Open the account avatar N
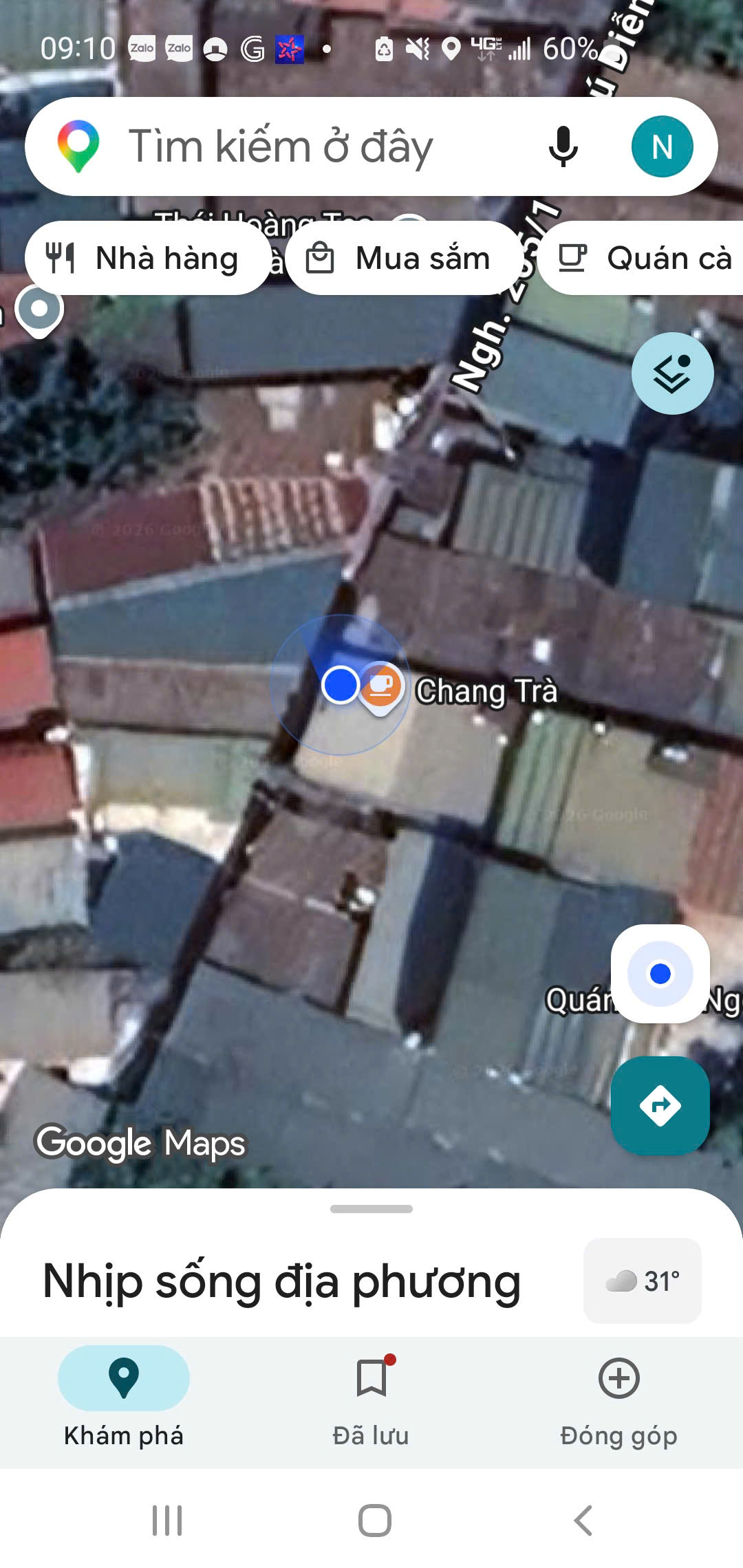Image resolution: width=743 pixels, height=1568 pixels. tap(662, 146)
